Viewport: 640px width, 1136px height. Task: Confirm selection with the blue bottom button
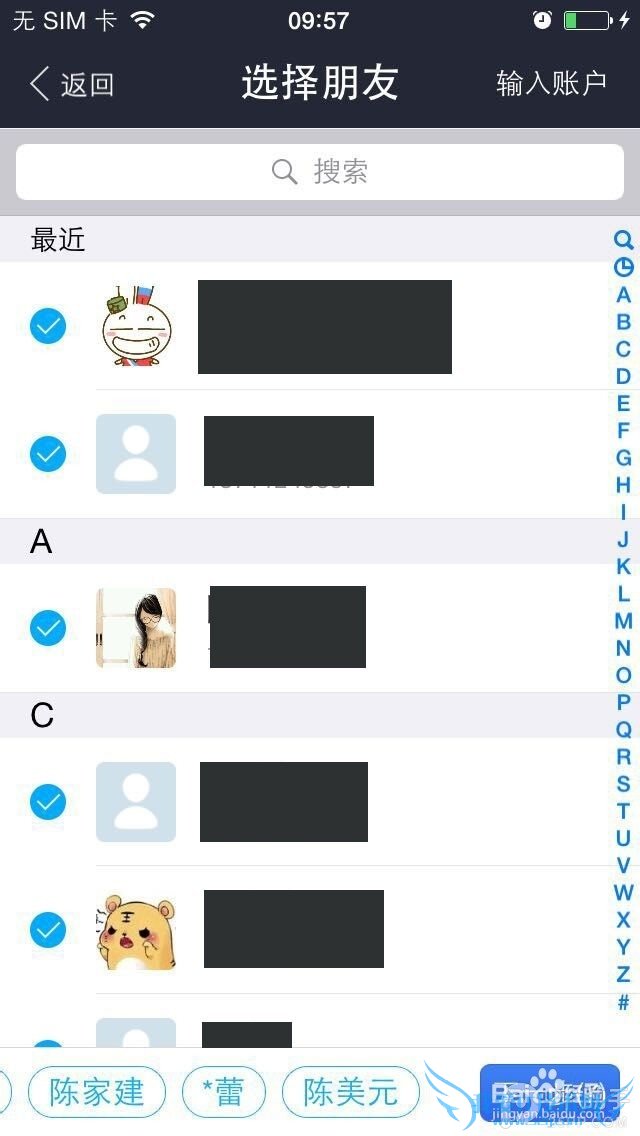pos(549,1092)
